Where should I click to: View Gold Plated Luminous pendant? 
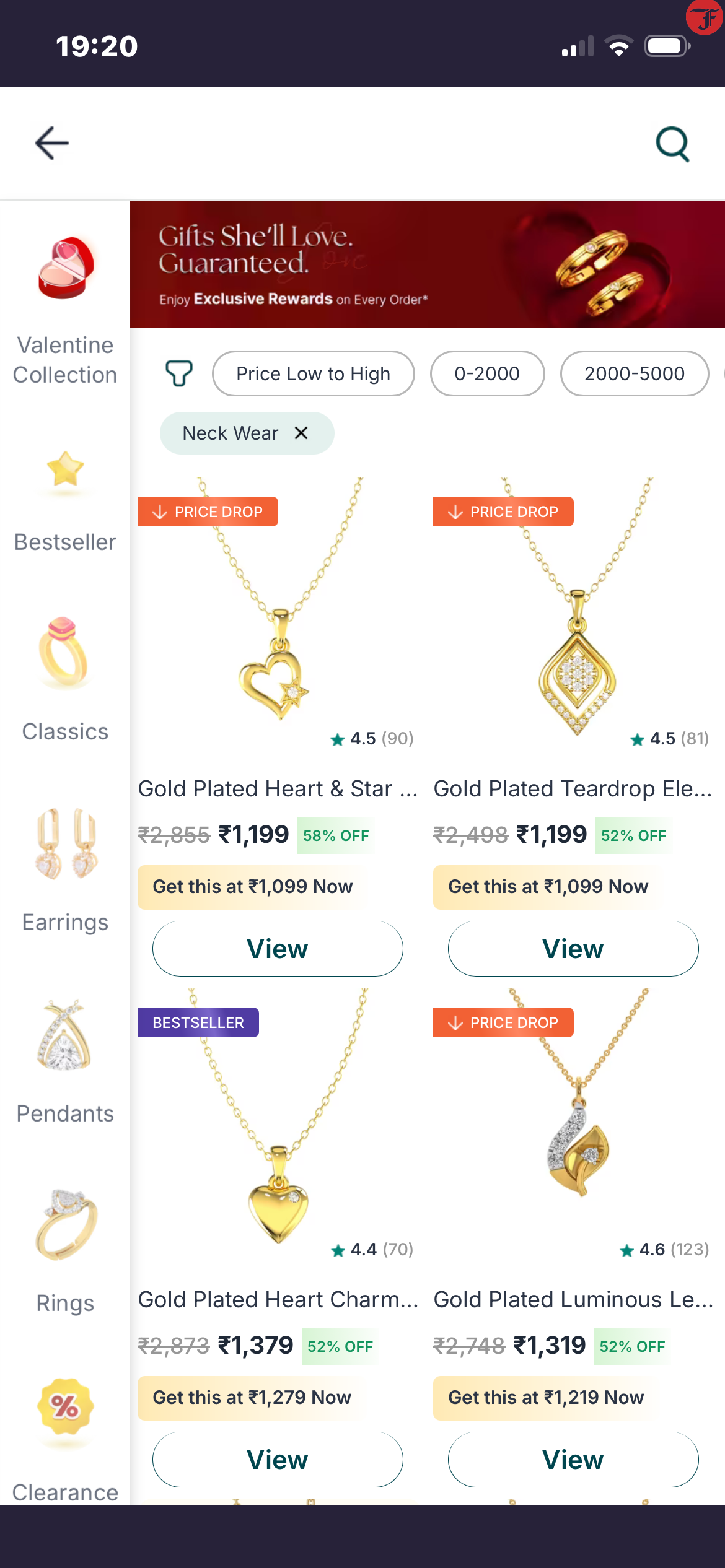click(x=573, y=1460)
